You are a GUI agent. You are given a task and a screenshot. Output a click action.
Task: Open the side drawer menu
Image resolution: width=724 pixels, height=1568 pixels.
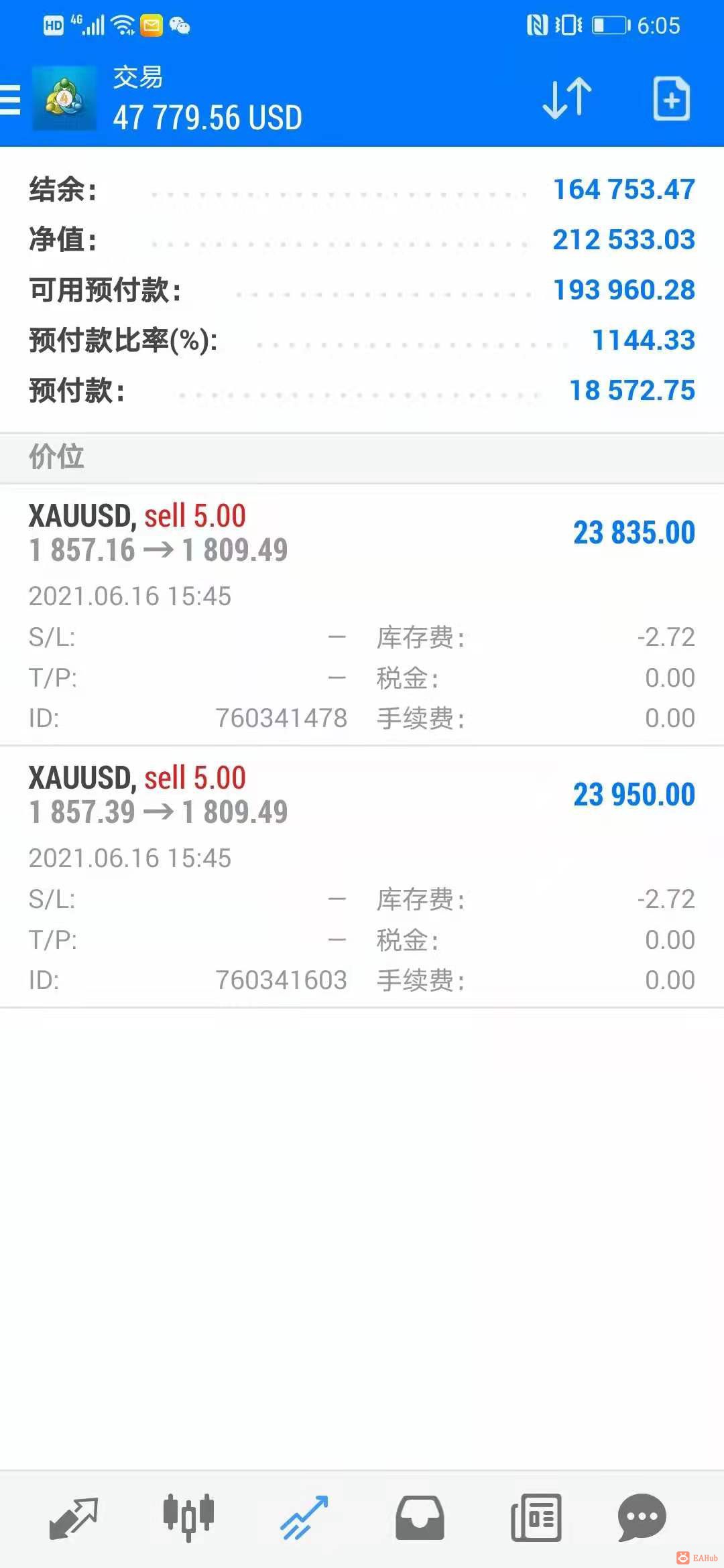point(11,100)
